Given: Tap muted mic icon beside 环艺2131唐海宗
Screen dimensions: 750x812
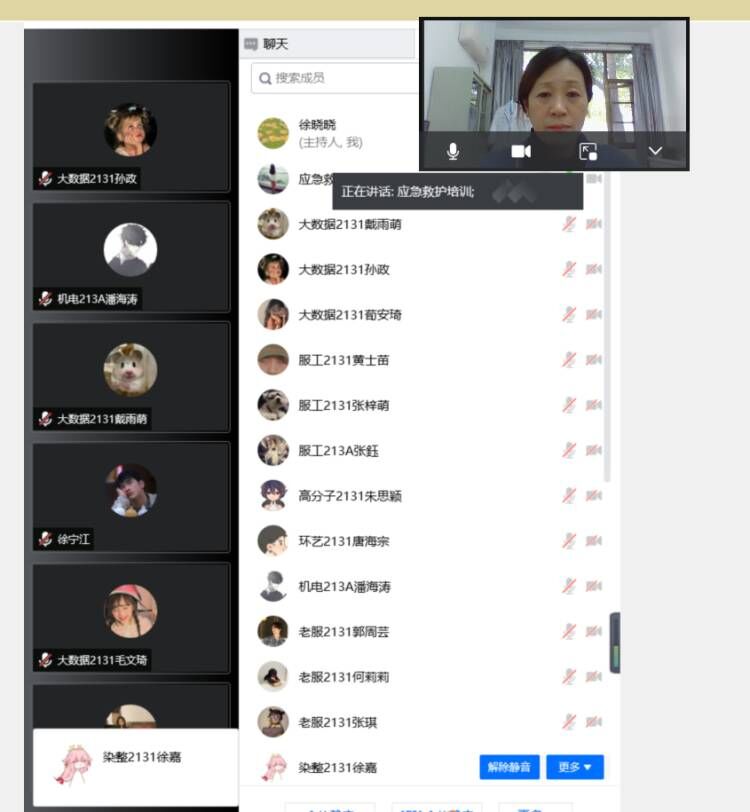Looking at the screenshot, I should pyautogui.click(x=569, y=541).
